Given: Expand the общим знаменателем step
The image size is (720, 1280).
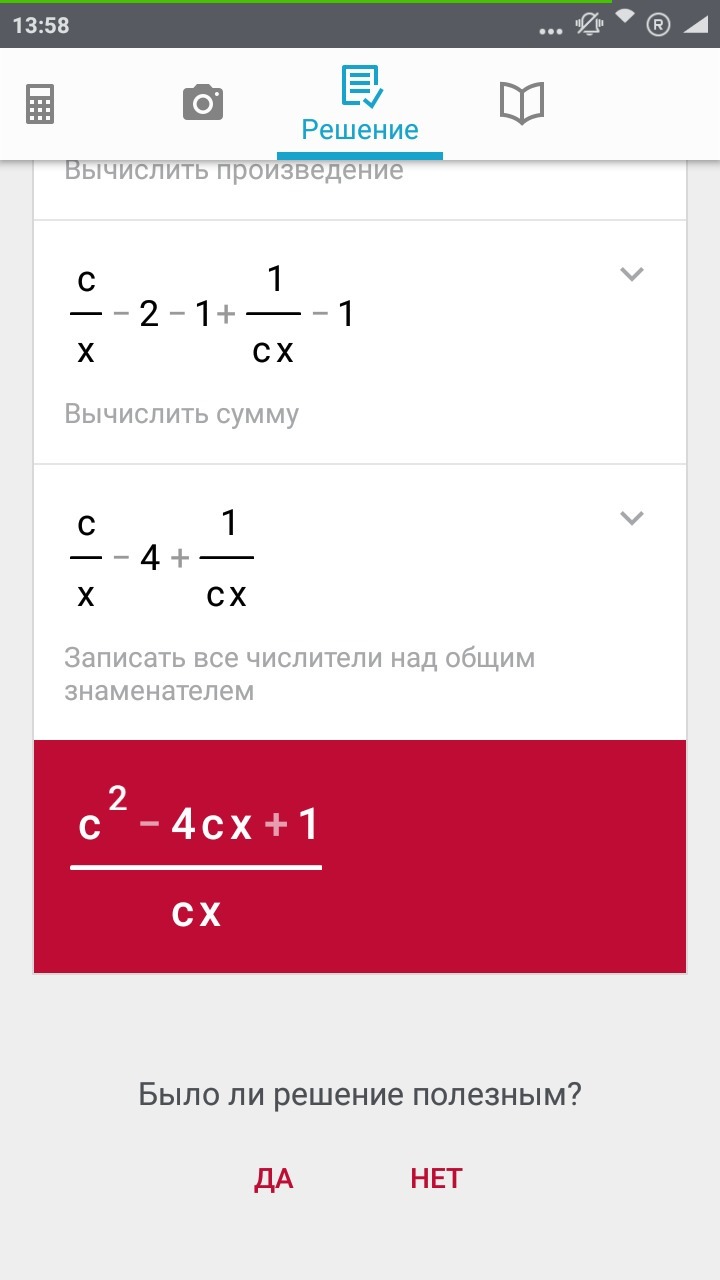Looking at the screenshot, I should coord(631,518).
